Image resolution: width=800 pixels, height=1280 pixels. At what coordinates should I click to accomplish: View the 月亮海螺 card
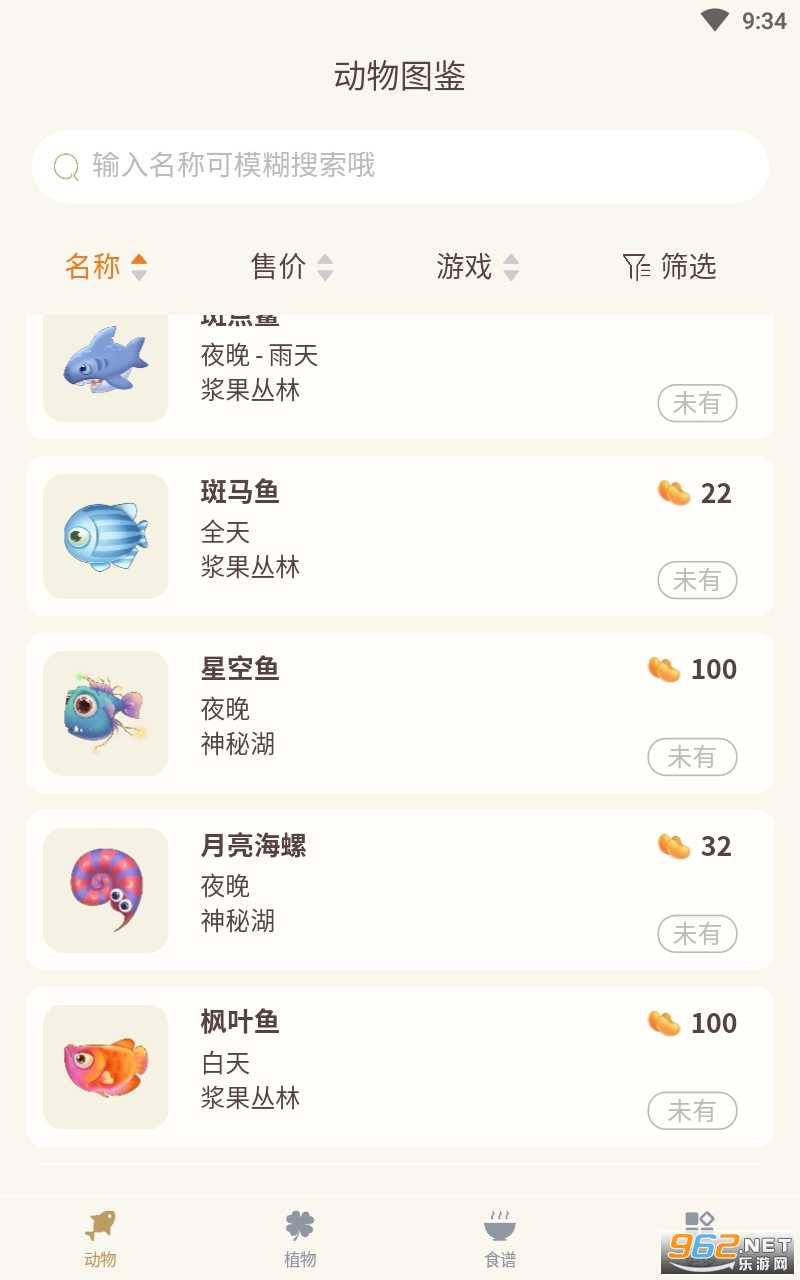coord(400,890)
